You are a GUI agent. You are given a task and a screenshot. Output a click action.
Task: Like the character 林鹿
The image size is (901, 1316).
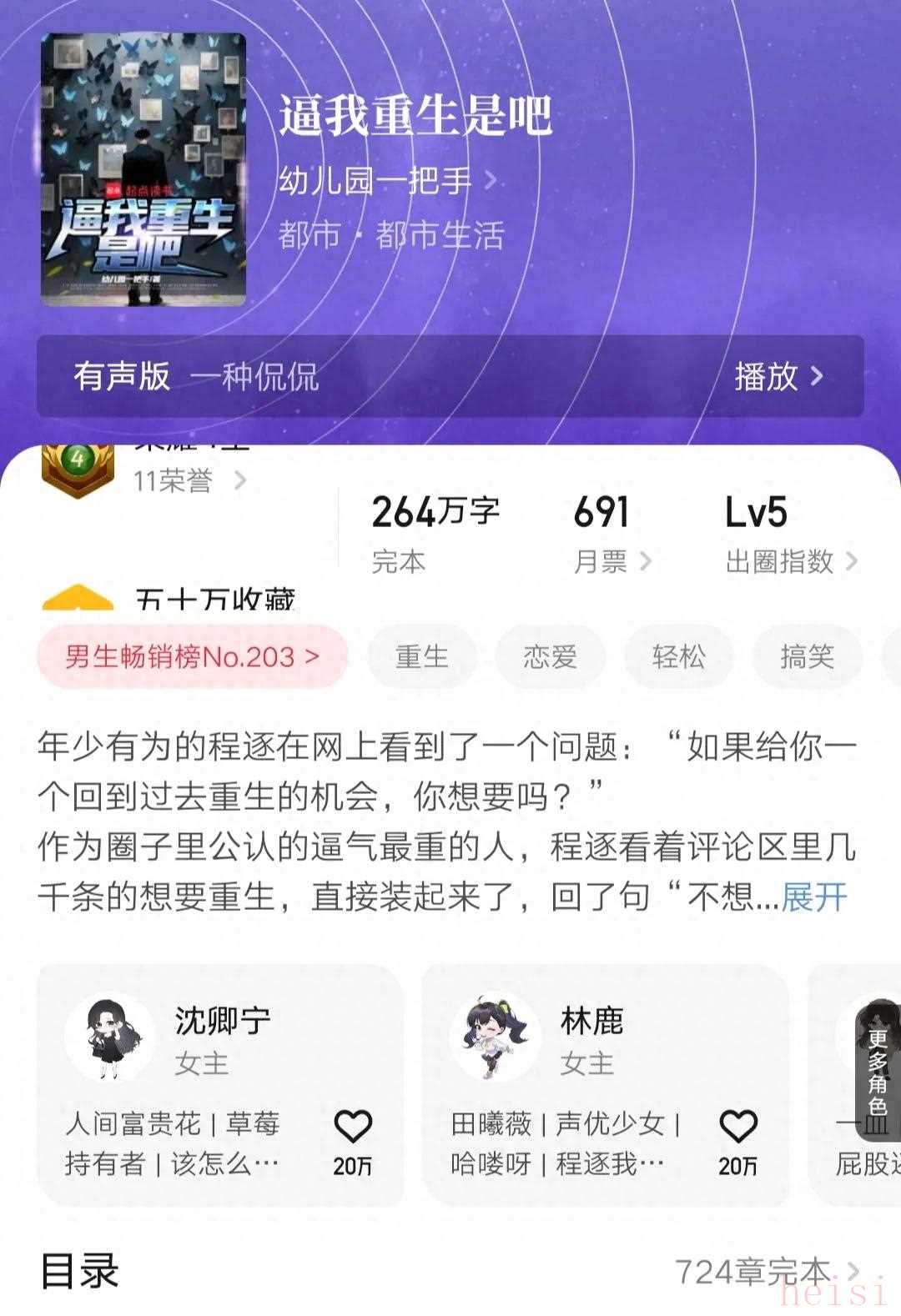738,1128
